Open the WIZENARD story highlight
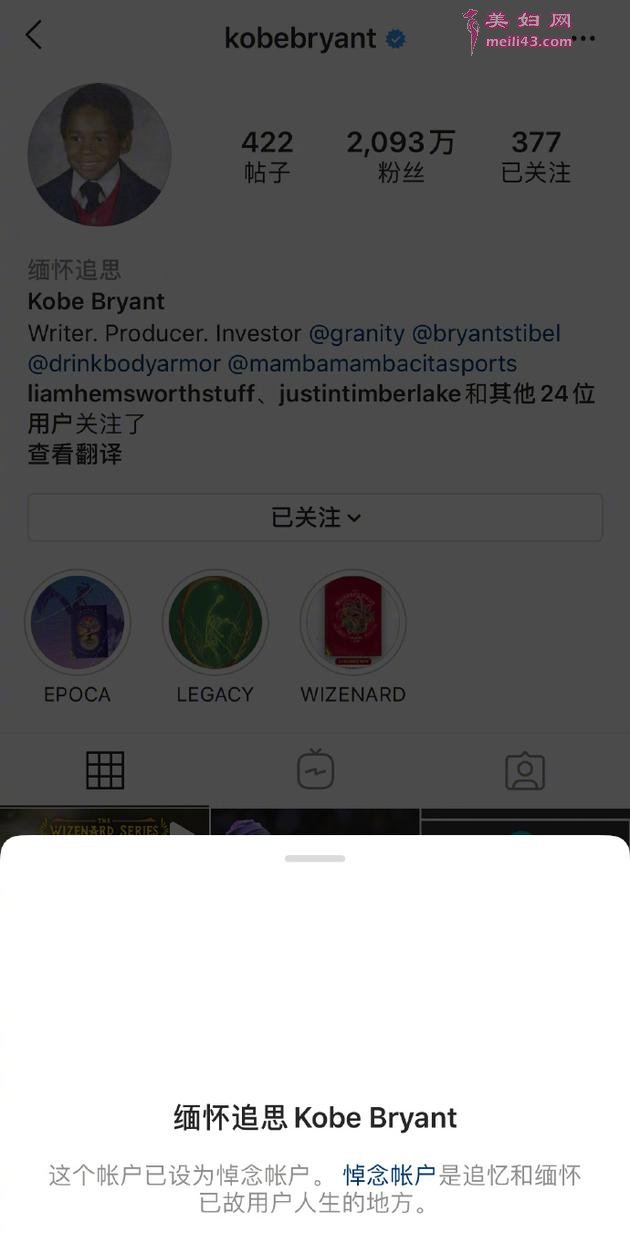Viewport: 630px width, 1233px height. point(353,622)
